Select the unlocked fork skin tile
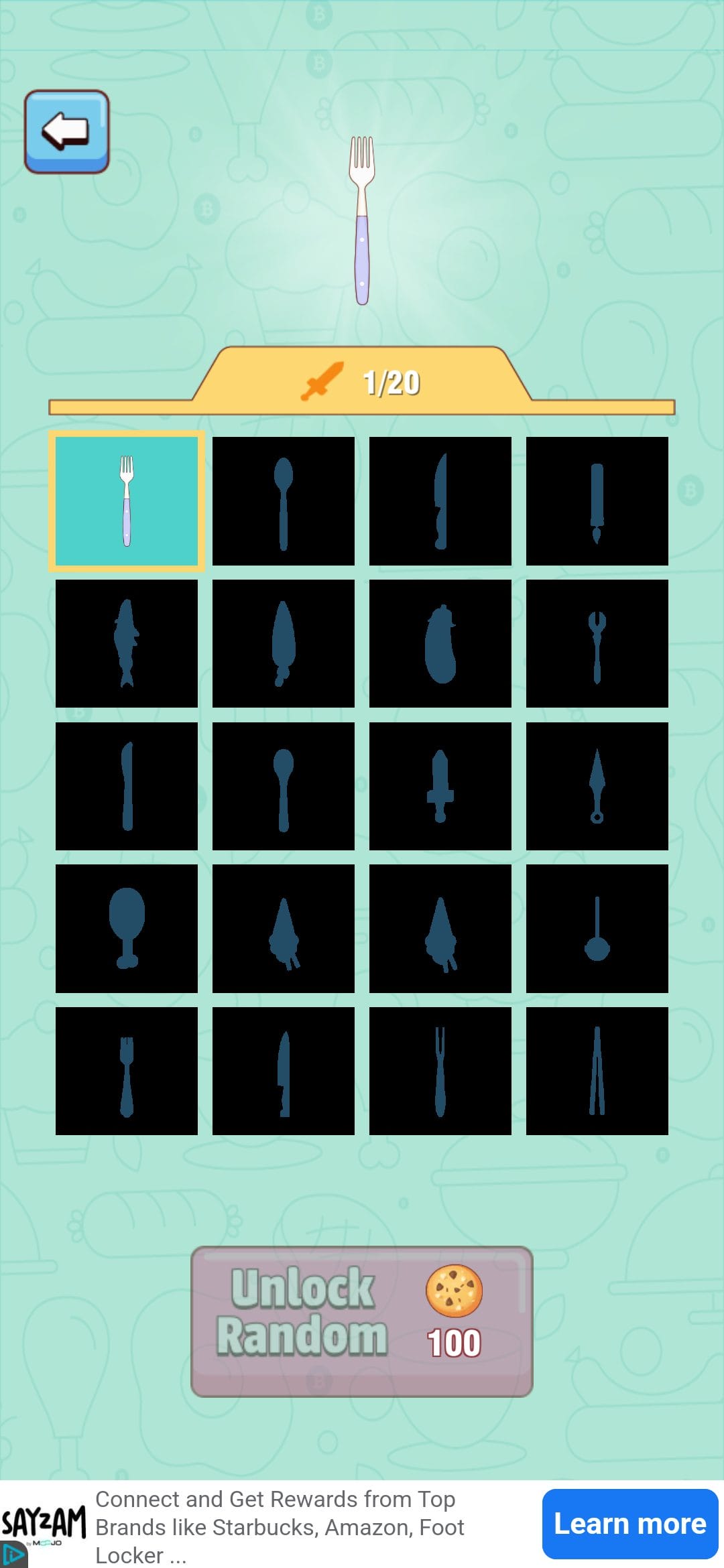Viewport: 724px width, 1568px height. coord(127,501)
